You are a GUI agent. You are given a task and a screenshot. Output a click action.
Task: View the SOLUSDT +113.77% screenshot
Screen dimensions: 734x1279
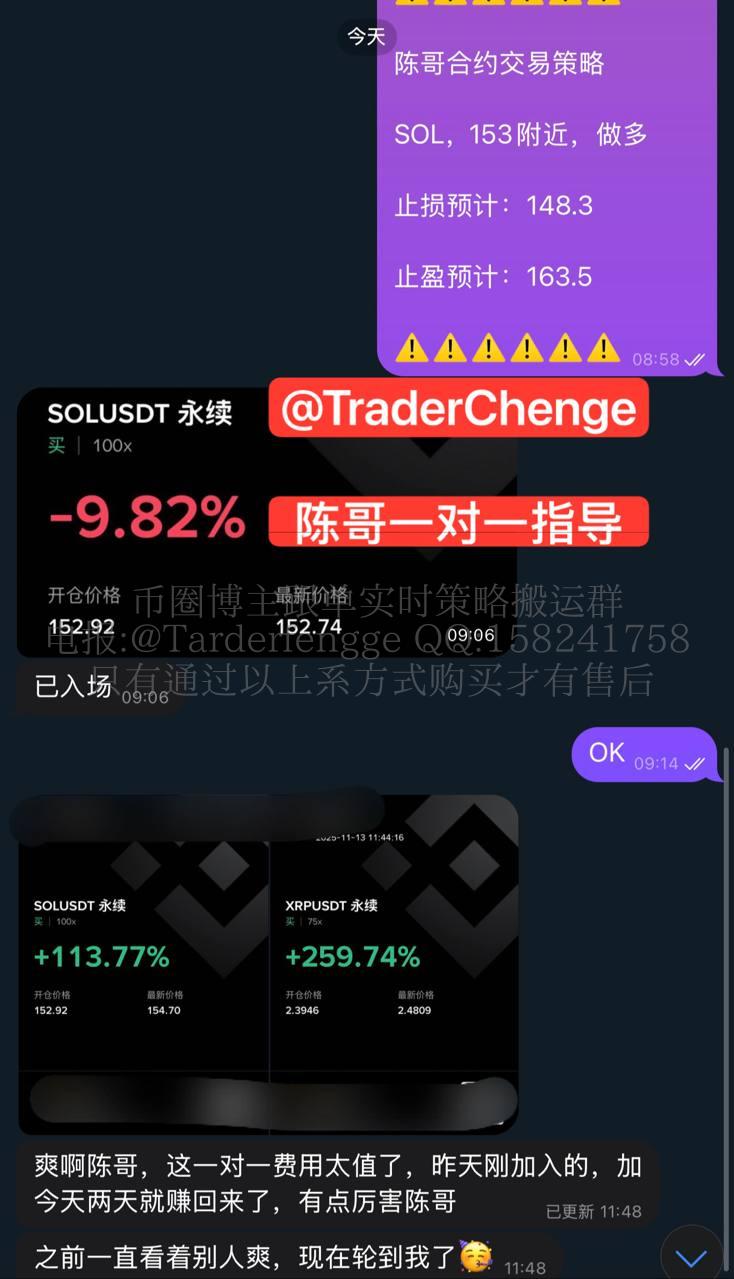144,960
